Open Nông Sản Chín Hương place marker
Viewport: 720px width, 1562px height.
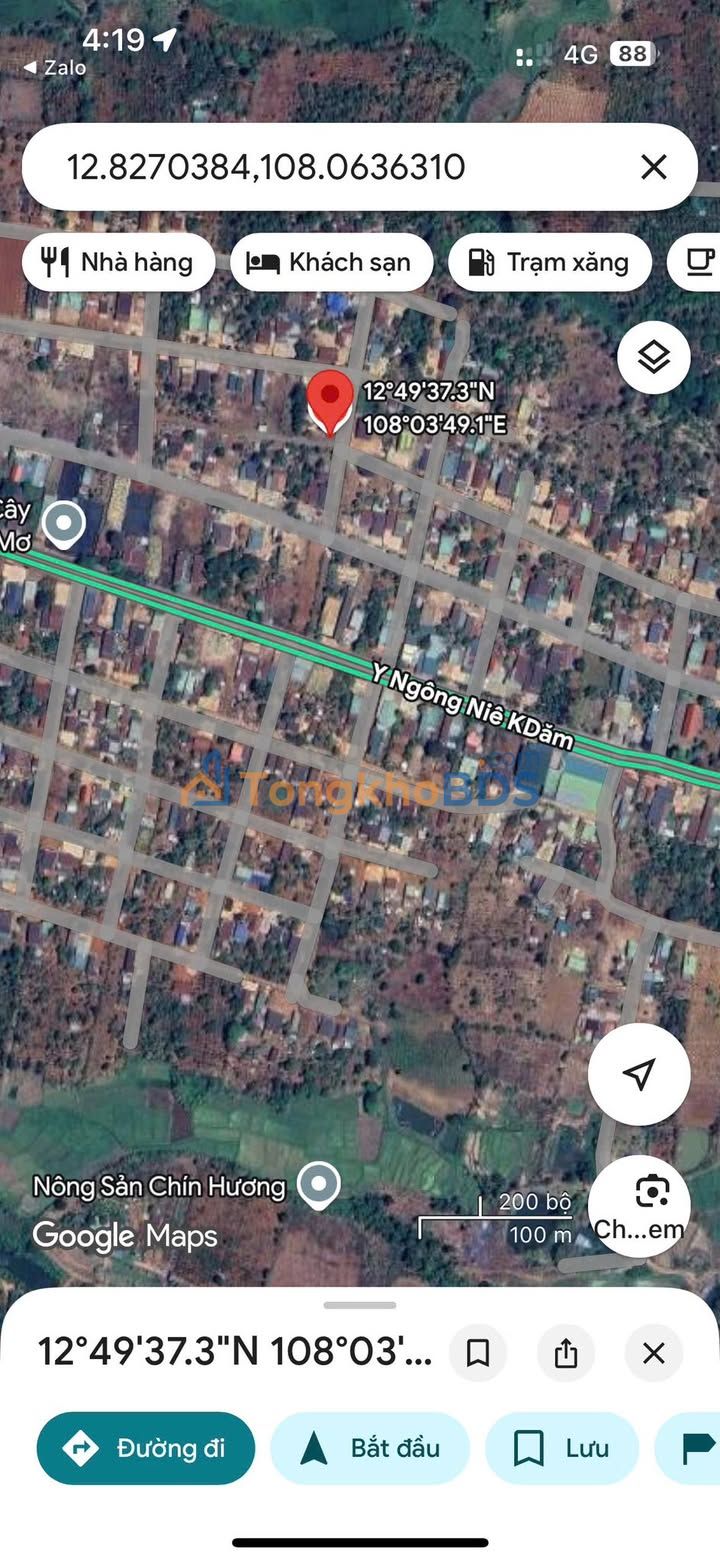tap(319, 1184)
